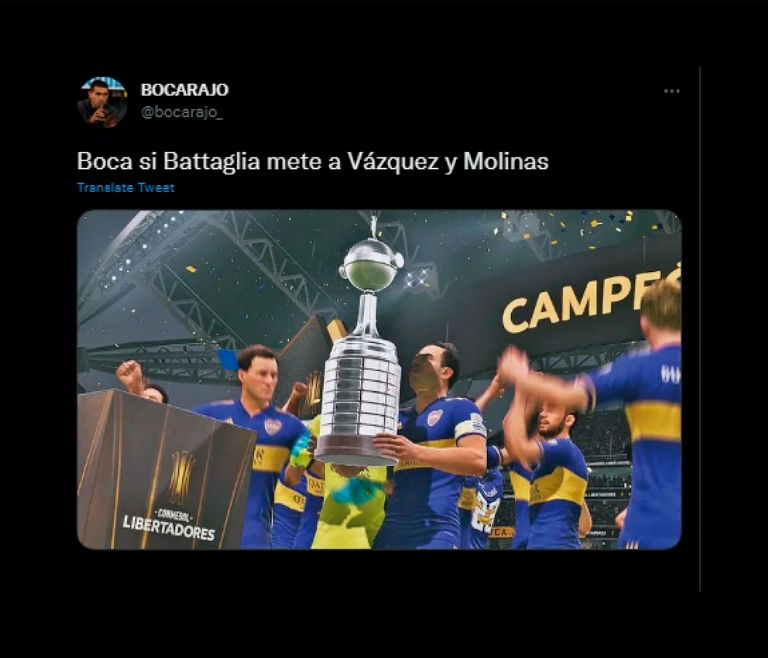
Task: Open the @bocarajo_ handle
Action: click(181, 112)
